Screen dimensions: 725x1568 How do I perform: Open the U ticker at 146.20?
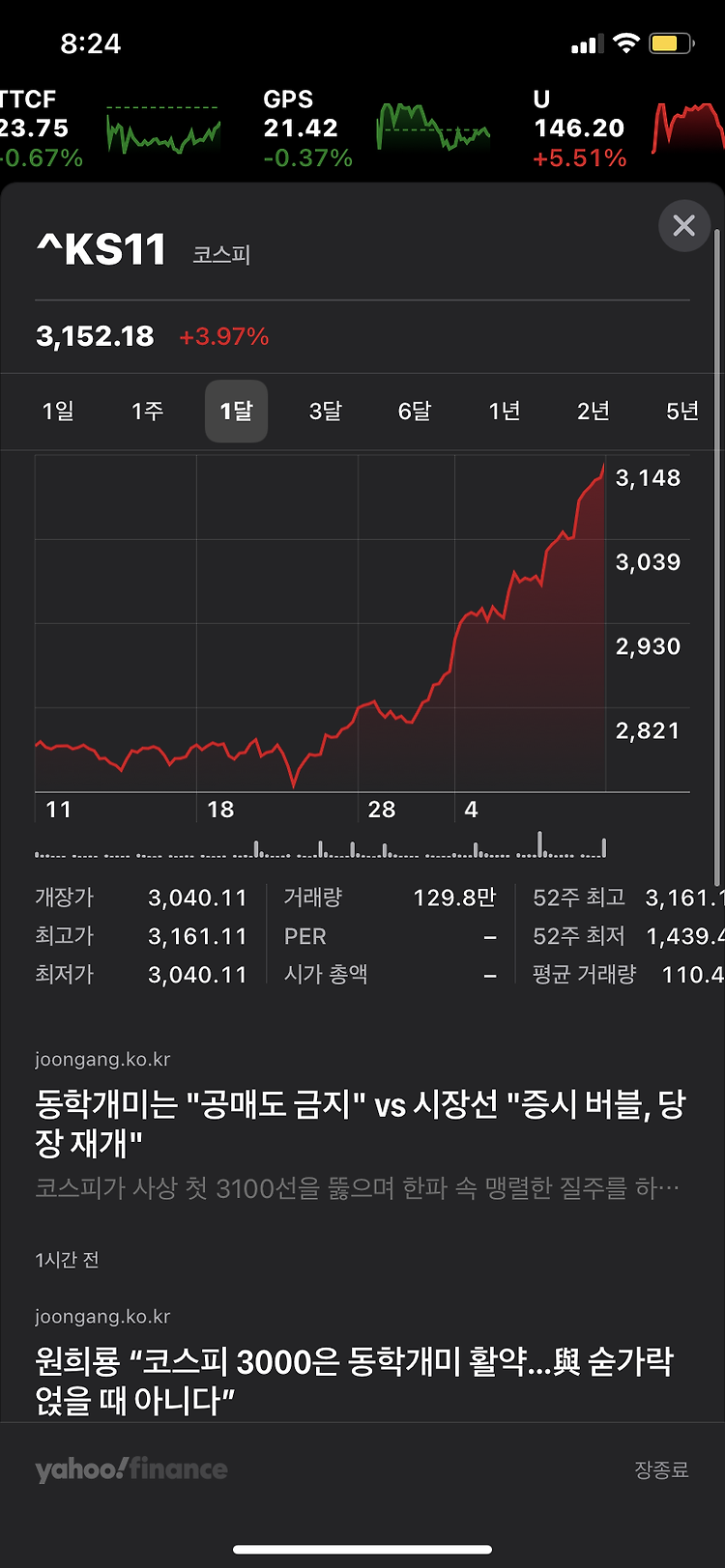(628, 128)
